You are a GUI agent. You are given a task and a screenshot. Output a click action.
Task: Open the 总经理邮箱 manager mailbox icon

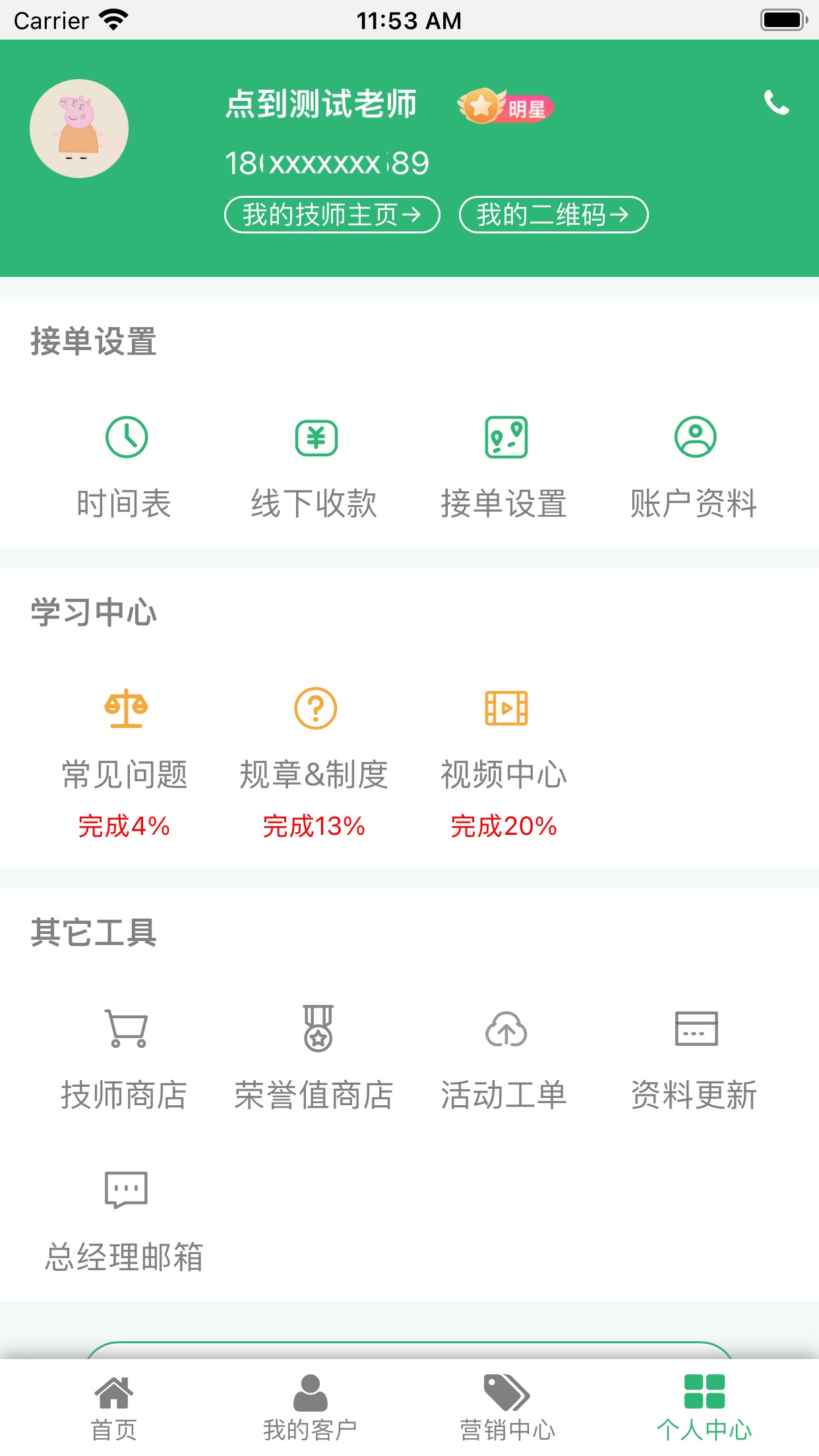pos(125,1187)
